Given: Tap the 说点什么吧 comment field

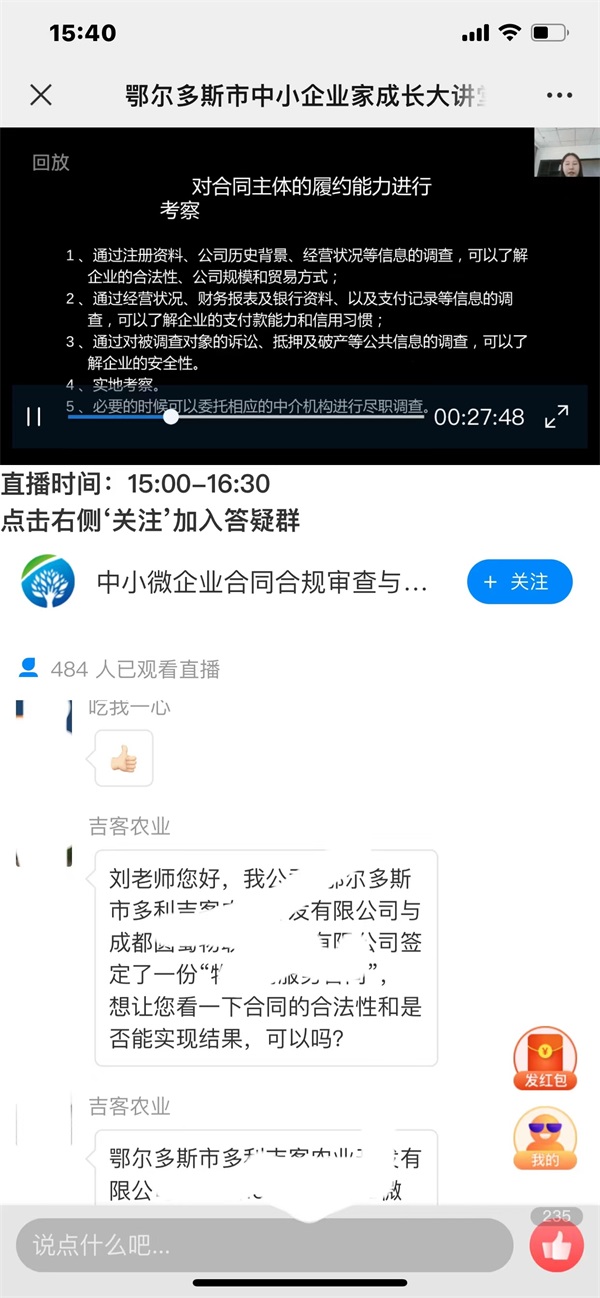Looking at the screenshot, I should pyautogui.click(x=265, y=1245).
